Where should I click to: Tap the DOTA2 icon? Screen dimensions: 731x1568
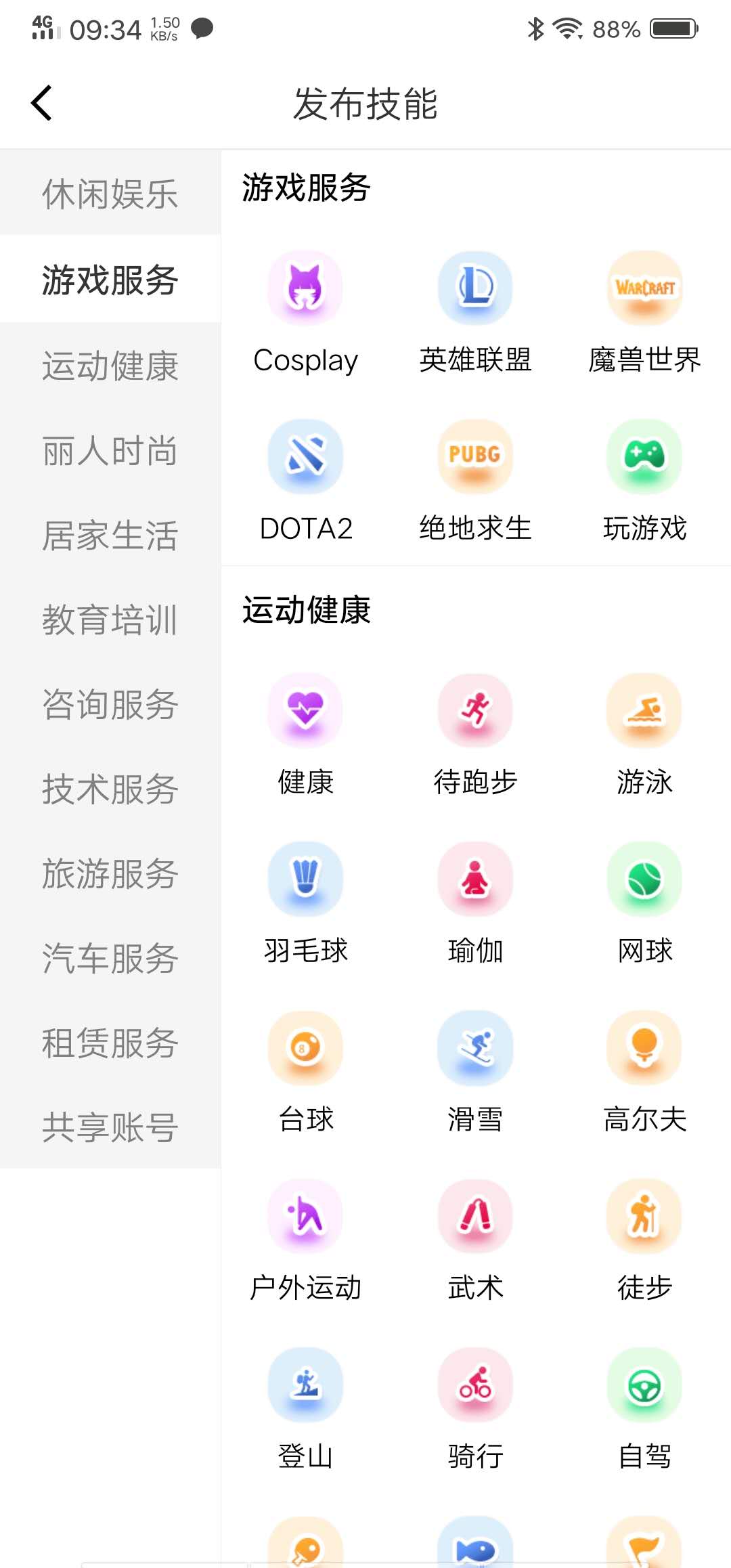[x=305, y=456]
